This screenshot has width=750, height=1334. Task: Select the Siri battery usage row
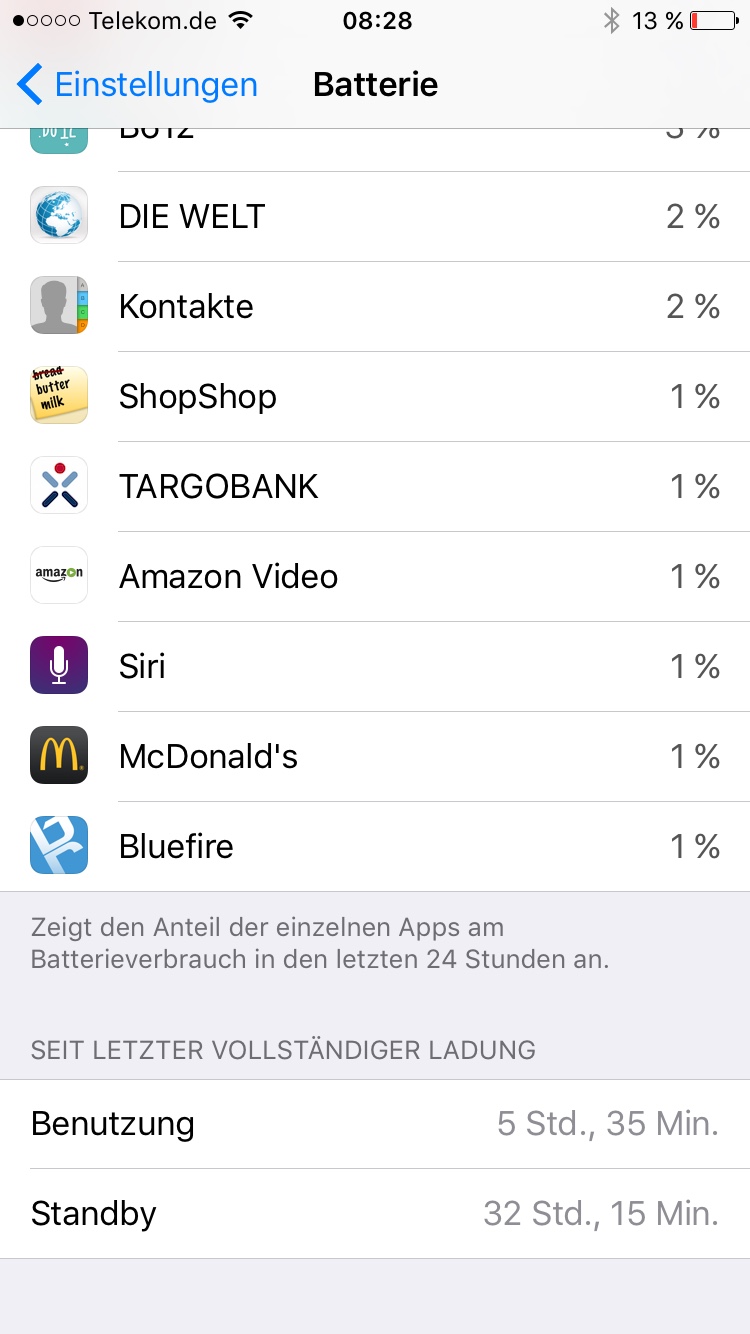(x=375, y=666)
